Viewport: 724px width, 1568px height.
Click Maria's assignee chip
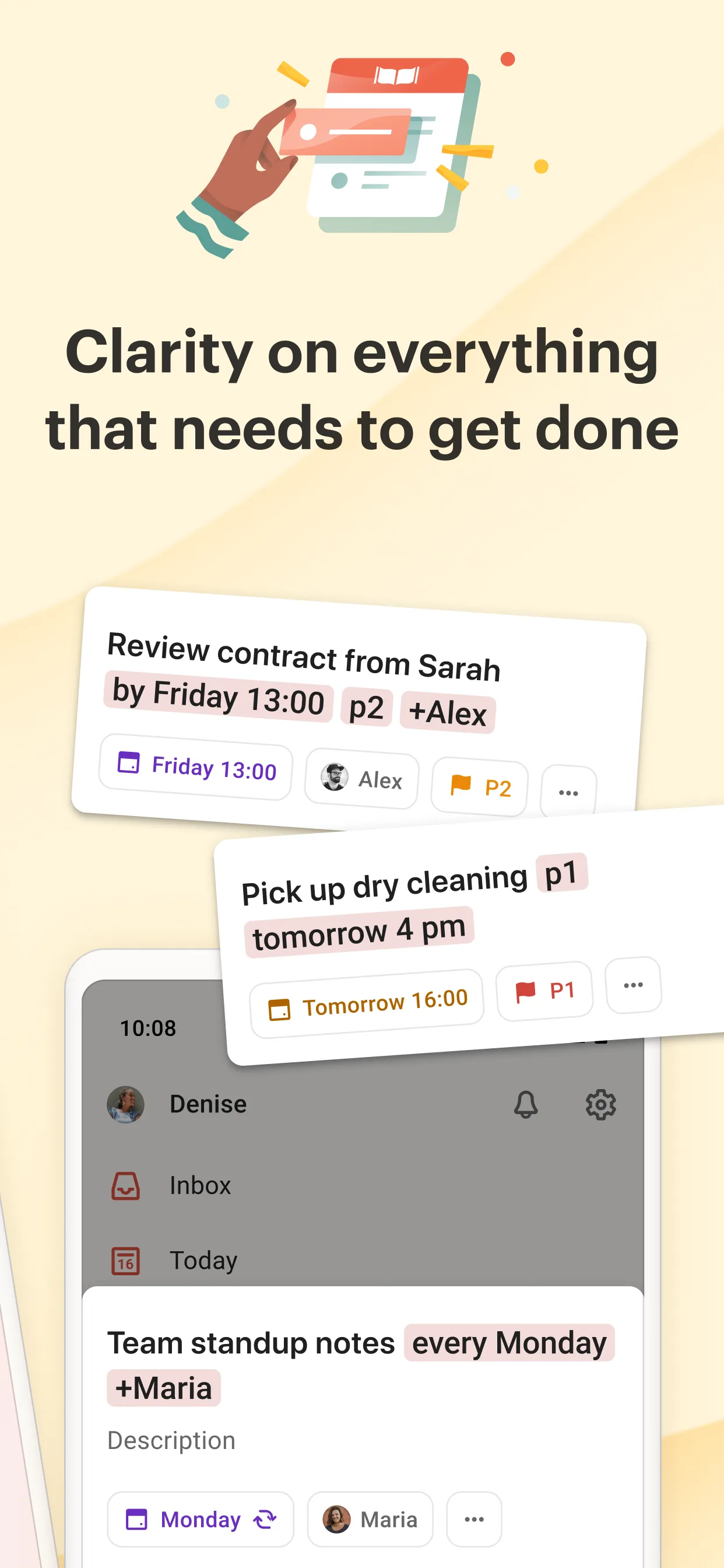click(x=370, y=1520)
